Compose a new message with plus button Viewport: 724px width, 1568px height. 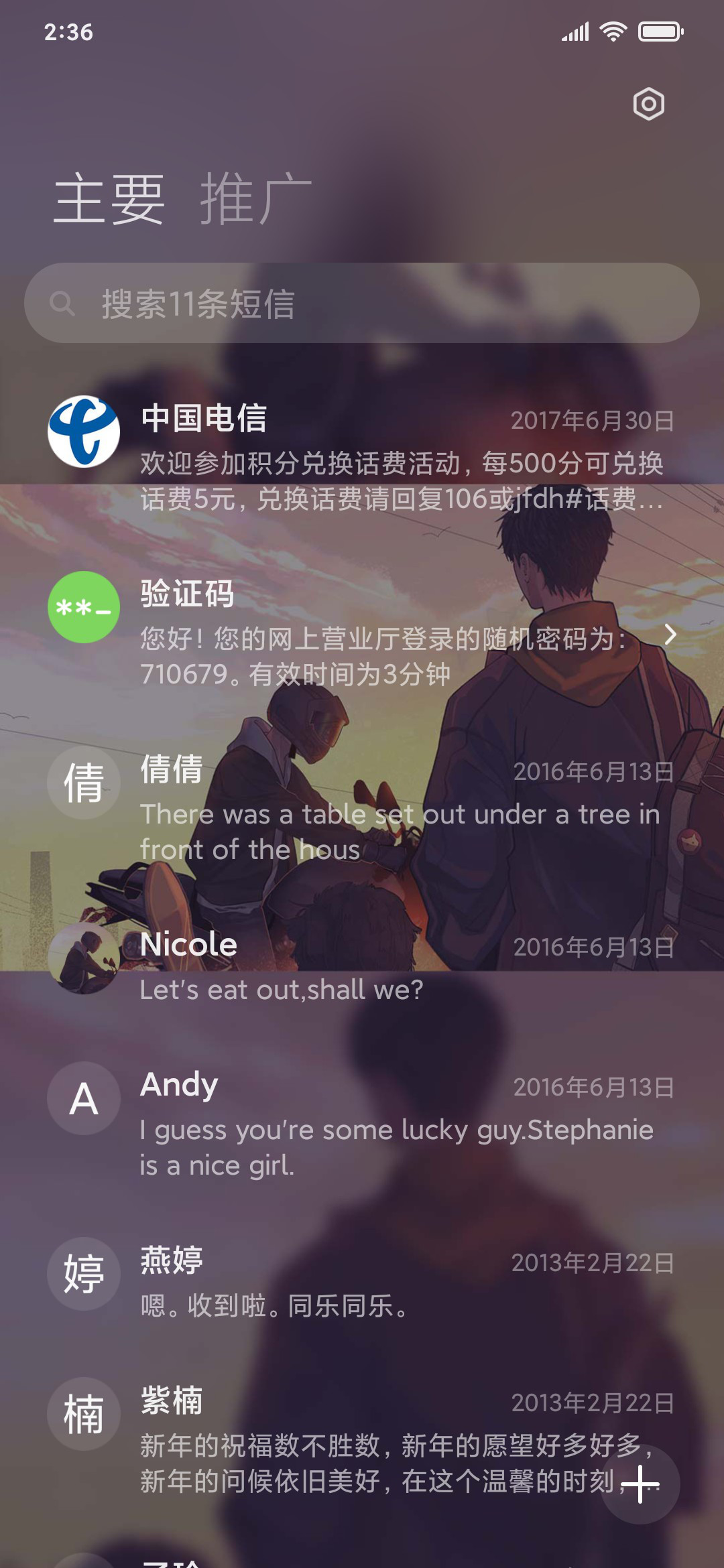(640, 1484)
